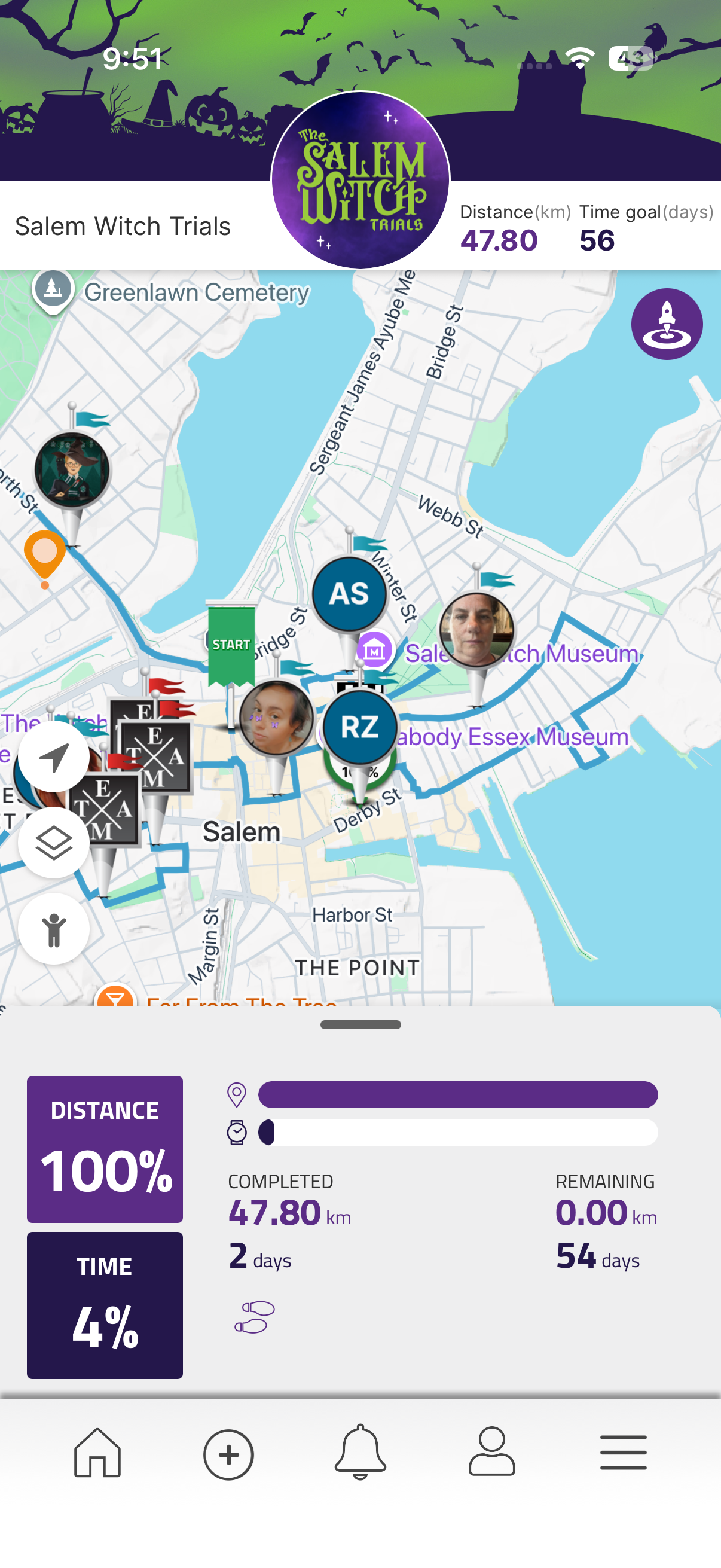Image resolution: width=721 pixels, height=1568 pixels.
Task: Go to the Home tab
Action: [97, 1453]
